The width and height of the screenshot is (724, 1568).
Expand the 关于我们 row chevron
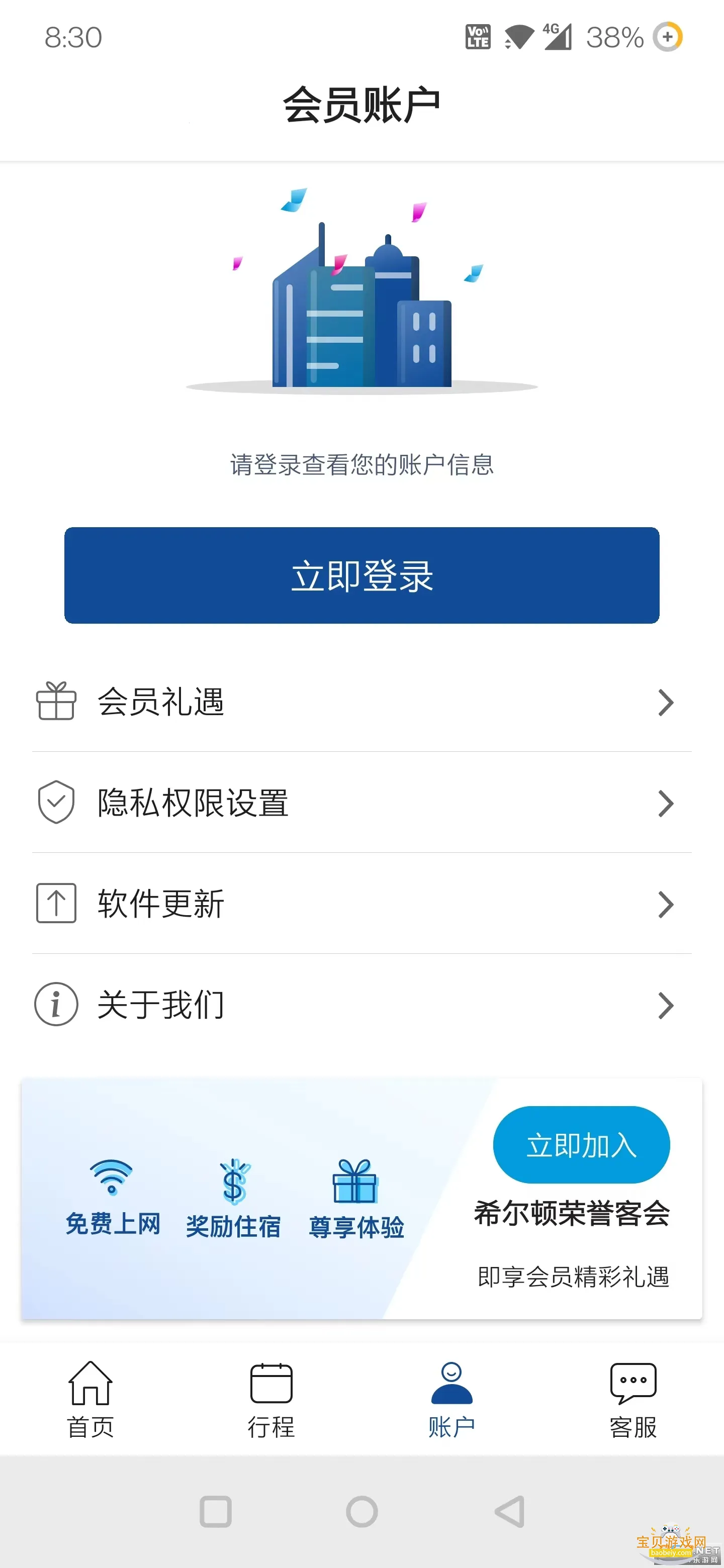pos(666,1005)
